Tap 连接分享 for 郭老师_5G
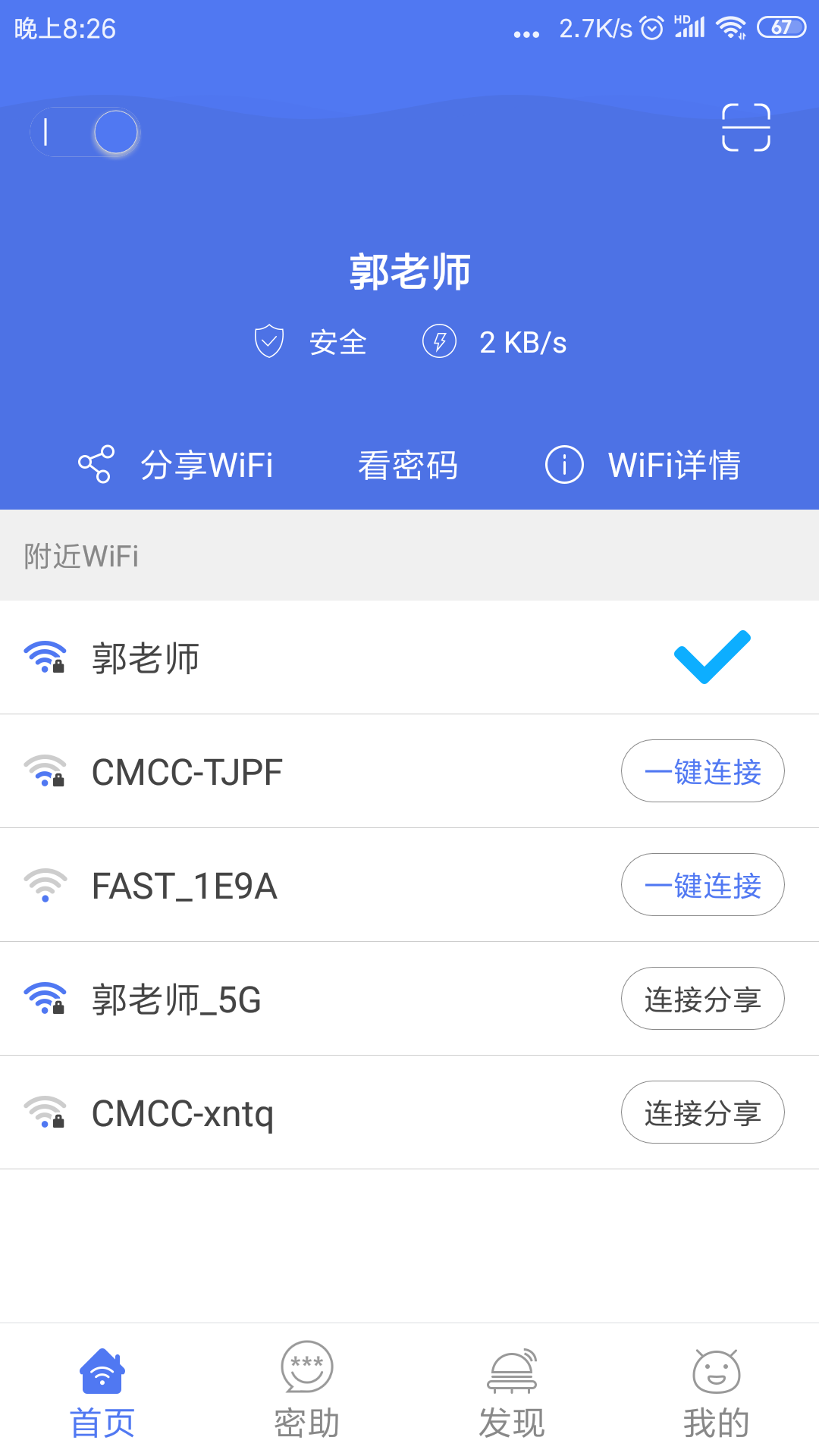Screen dimensions: 819x1456 [x=702, y=999]
